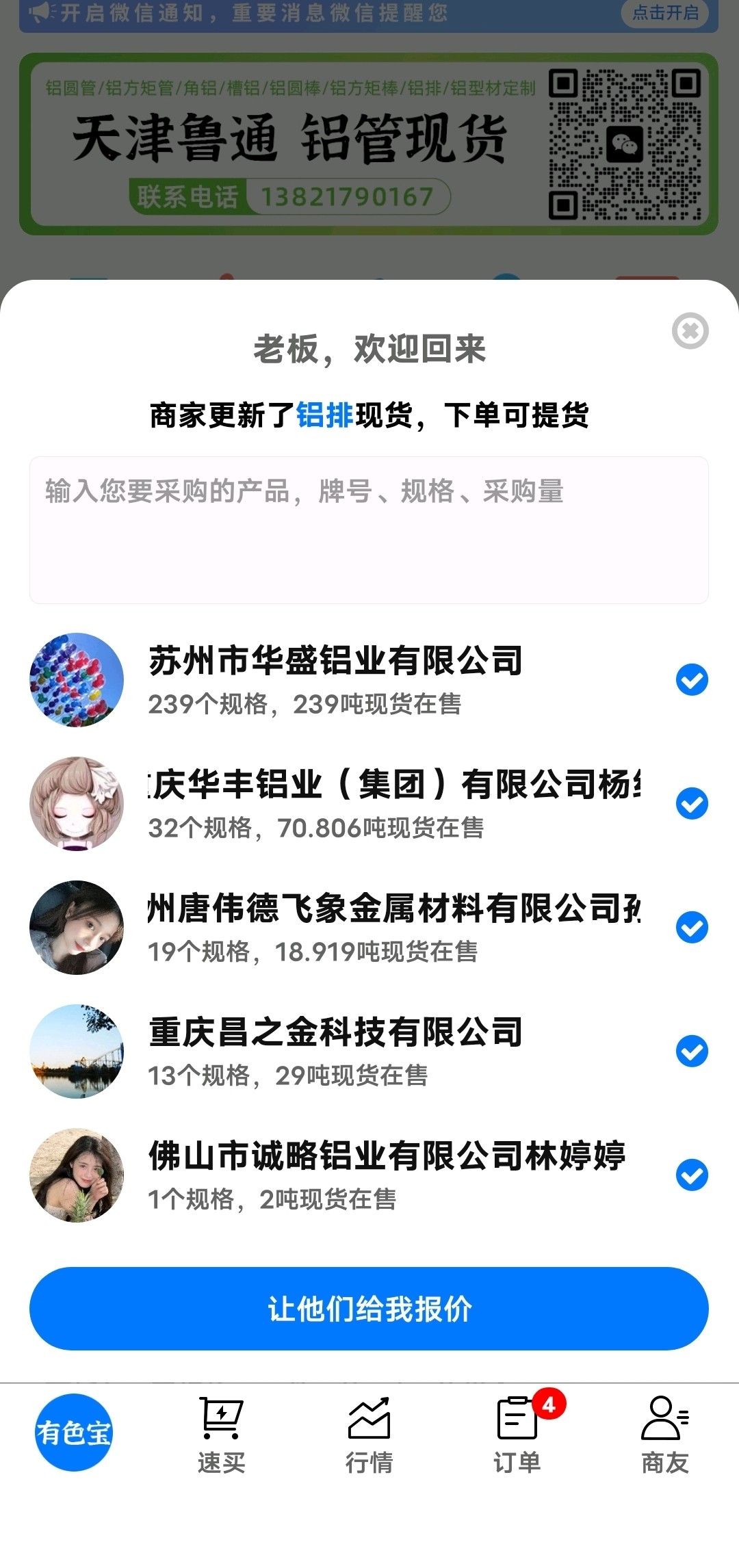Toggle checkbox for 重庆昌之金科技有限公司
This screenshot has width=739, height=1568.
[692, 1051]
